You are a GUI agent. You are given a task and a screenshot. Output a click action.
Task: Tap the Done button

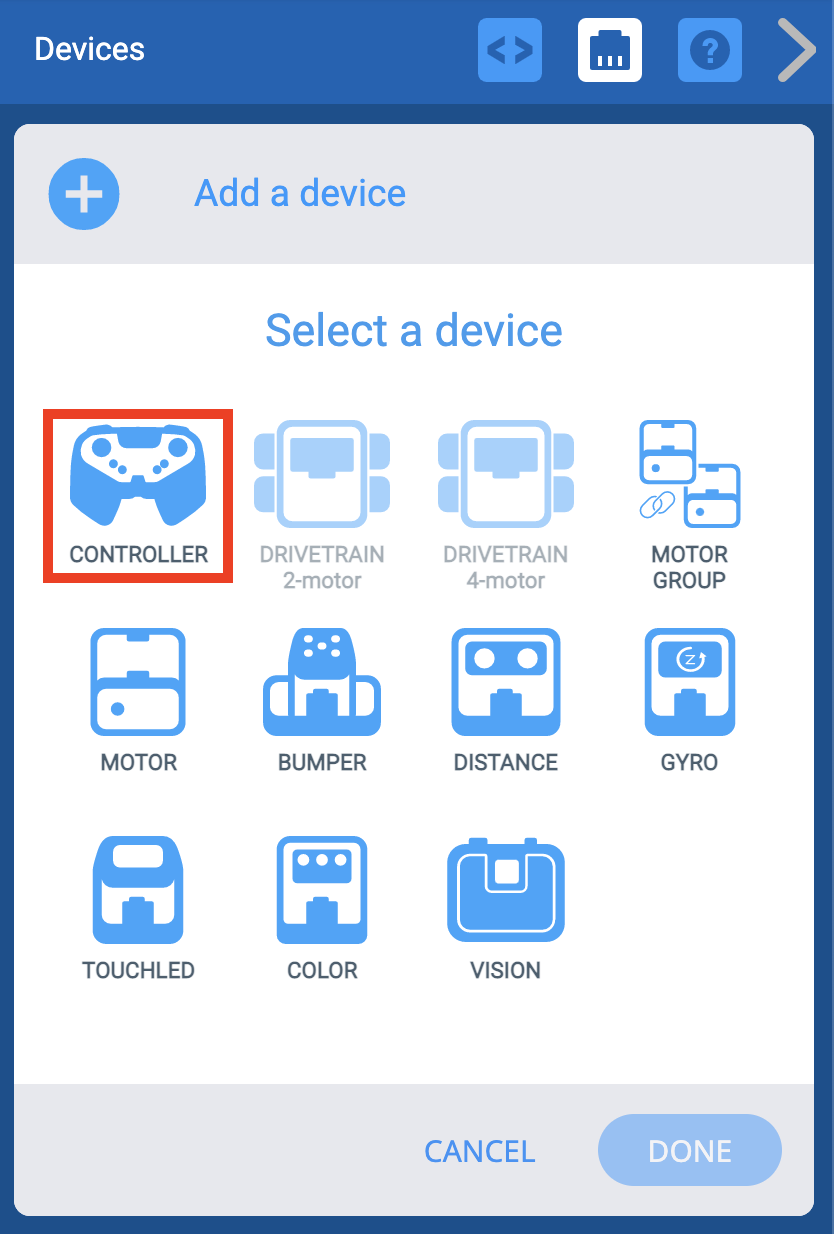click(690, 1151)
